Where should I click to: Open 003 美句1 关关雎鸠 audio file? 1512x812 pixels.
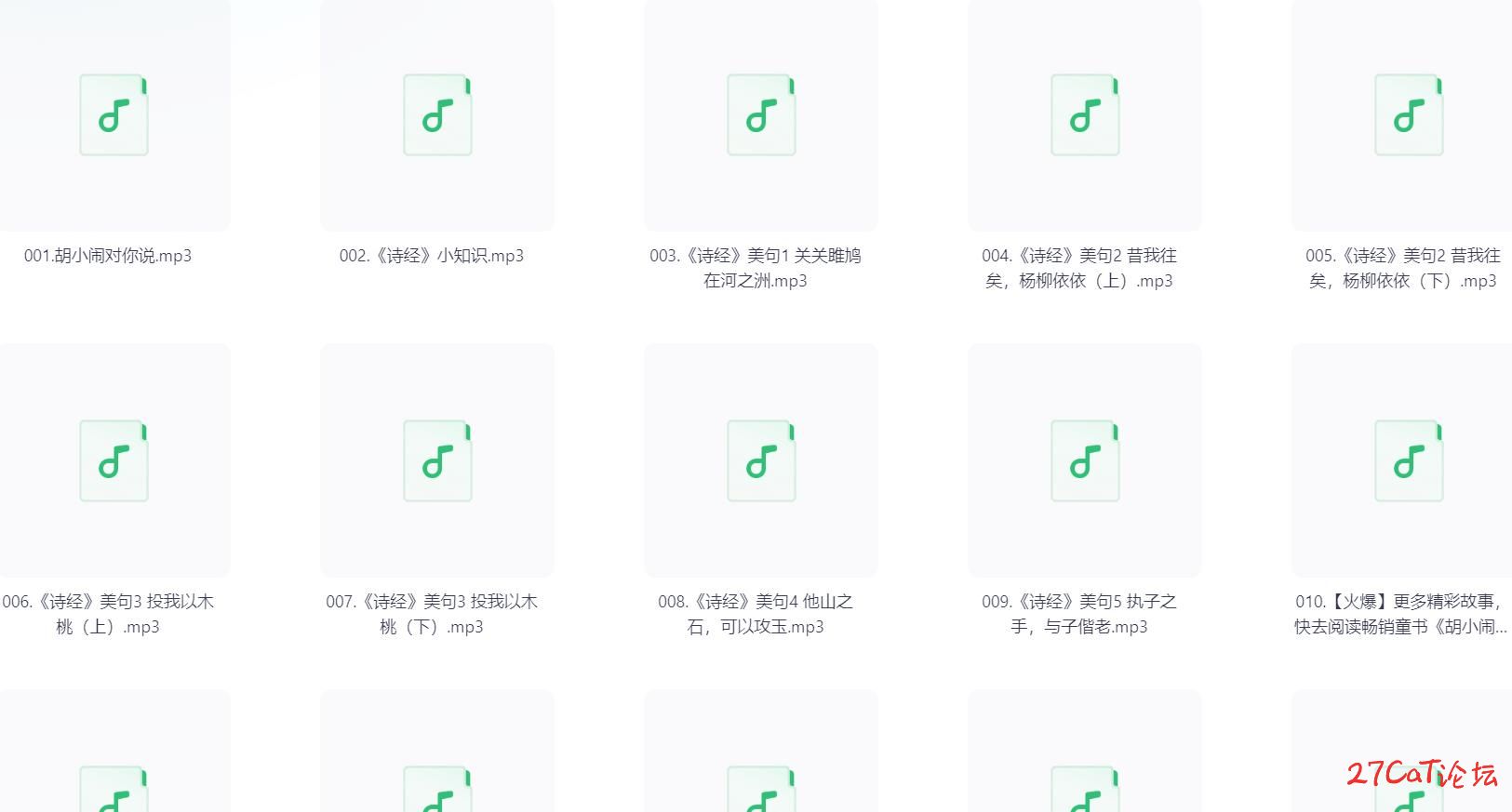(x=761, y=115)
